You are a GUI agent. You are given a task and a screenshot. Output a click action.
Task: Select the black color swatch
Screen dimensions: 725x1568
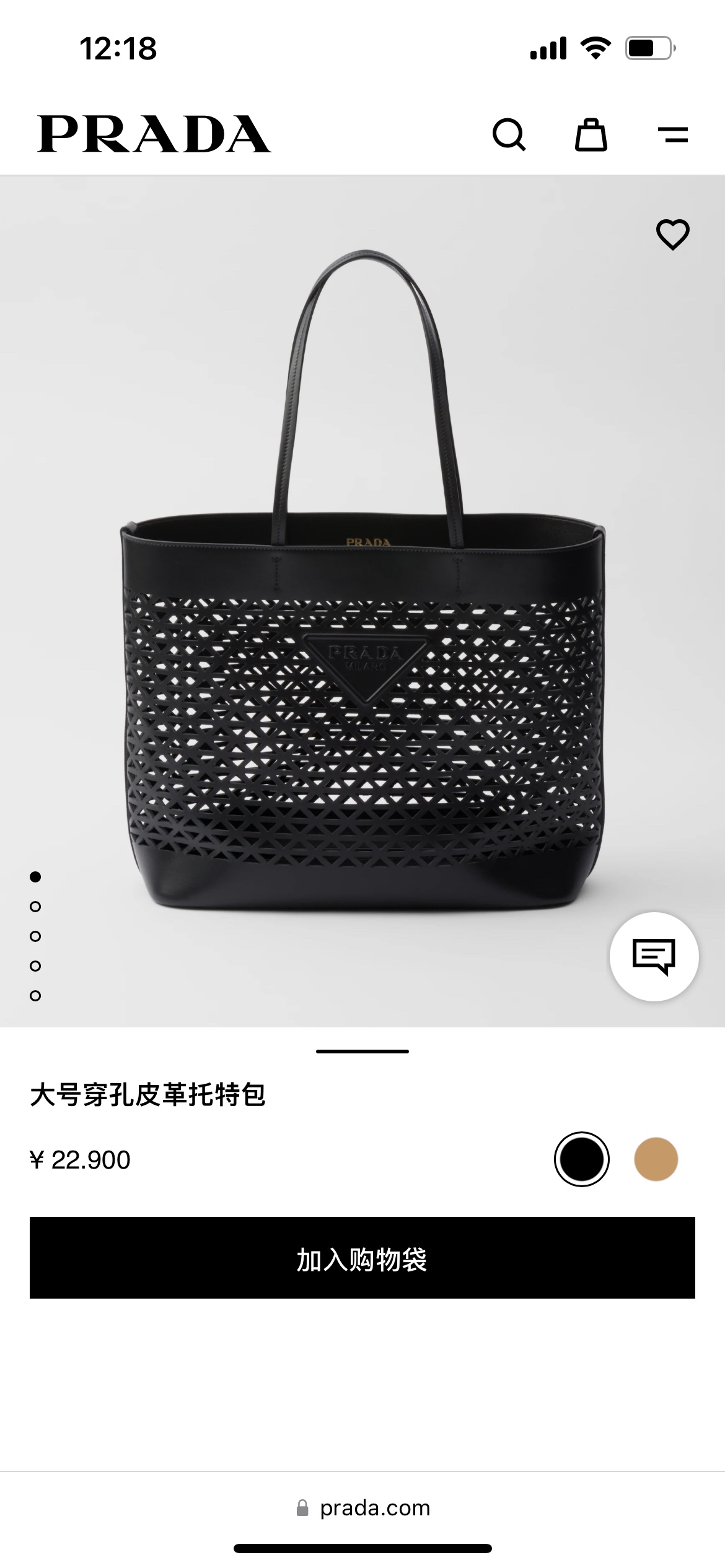[x=581, y=1159]
